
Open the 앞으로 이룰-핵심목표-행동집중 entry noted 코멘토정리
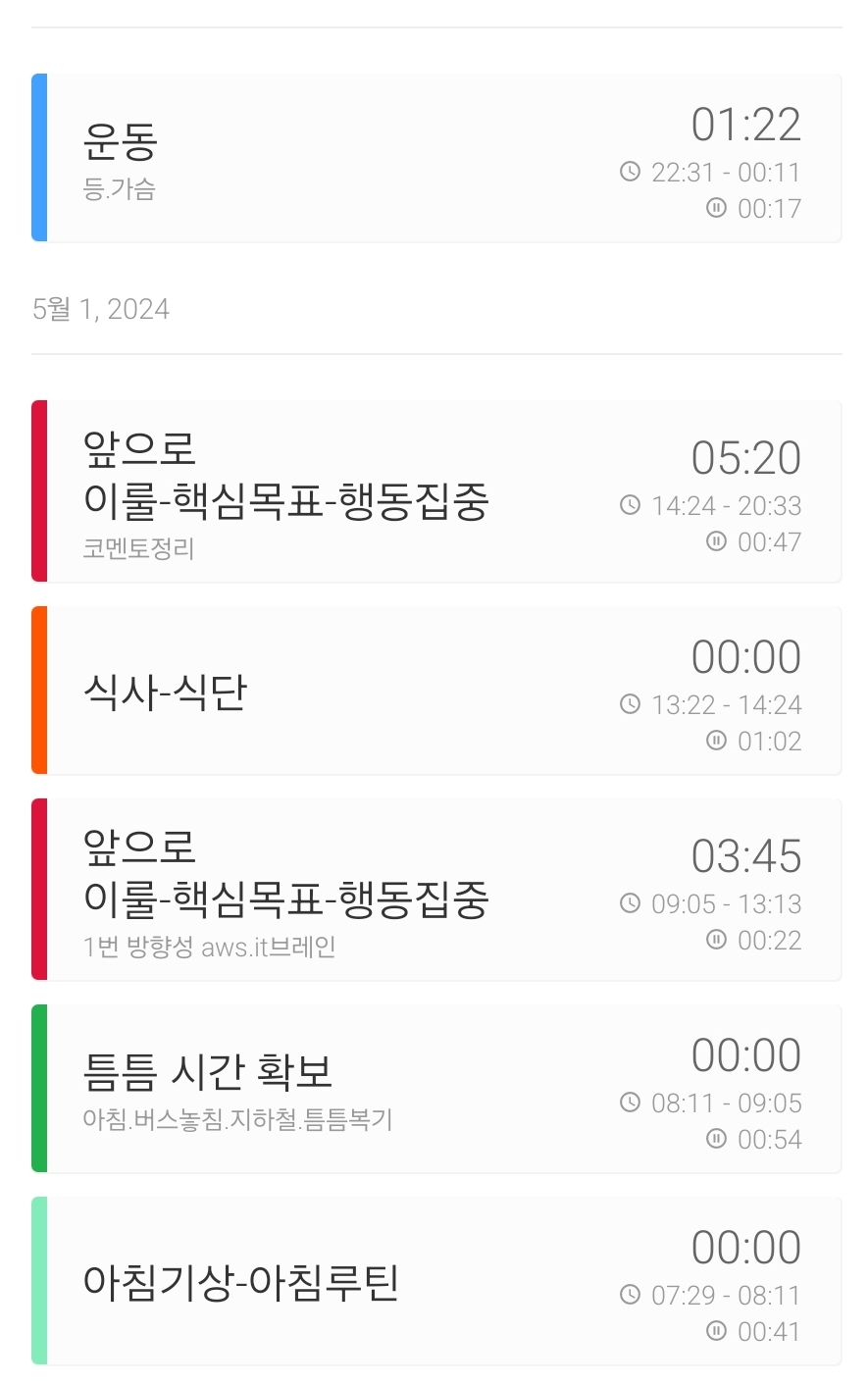pyautogui.click(x=436, y=491)
